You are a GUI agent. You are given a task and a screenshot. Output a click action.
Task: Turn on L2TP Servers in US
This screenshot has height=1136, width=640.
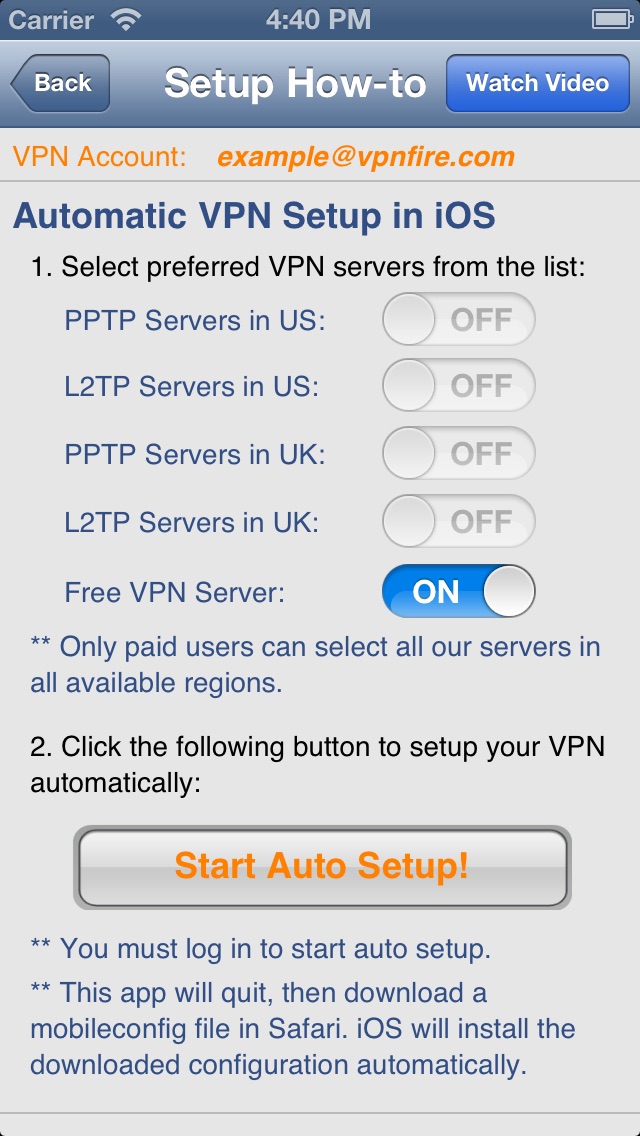point(459,385)
